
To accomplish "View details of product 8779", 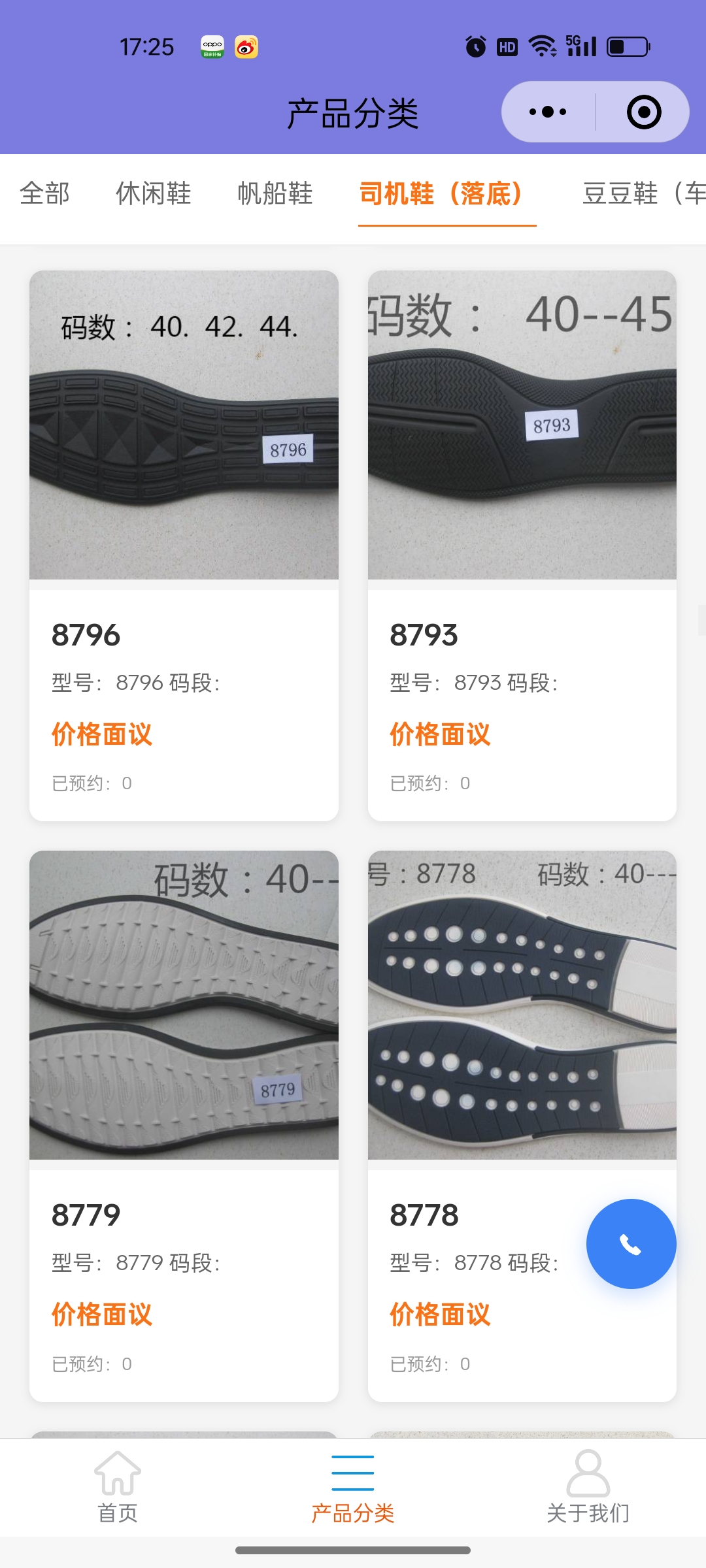I will pyautogui.click(x=184, y=1125).
